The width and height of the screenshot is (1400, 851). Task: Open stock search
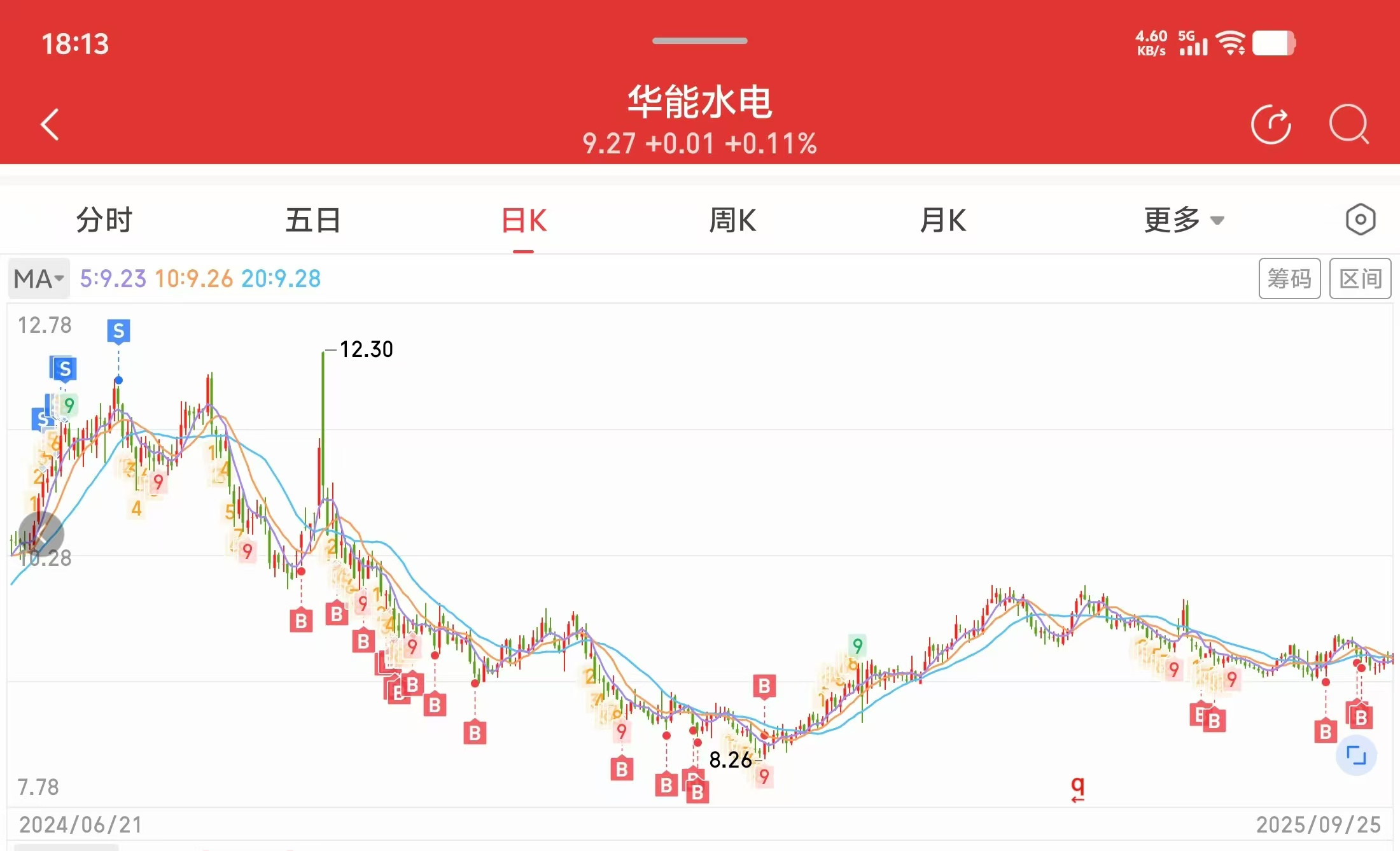(1348, 124)
